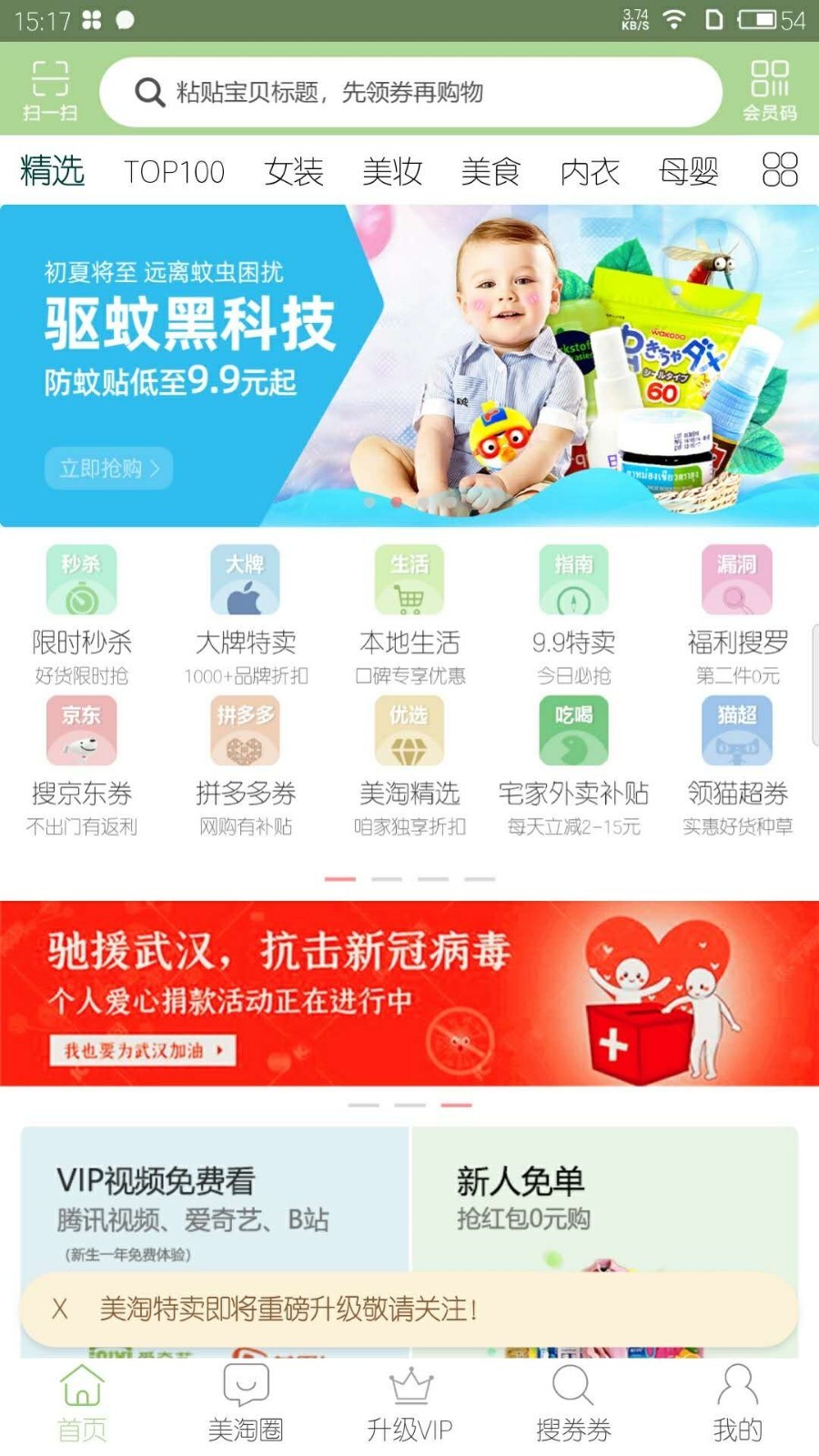Open all categories grid icon
Image resolution: width=819 pixels, height=1456 pixels.
tap(779, 170)
